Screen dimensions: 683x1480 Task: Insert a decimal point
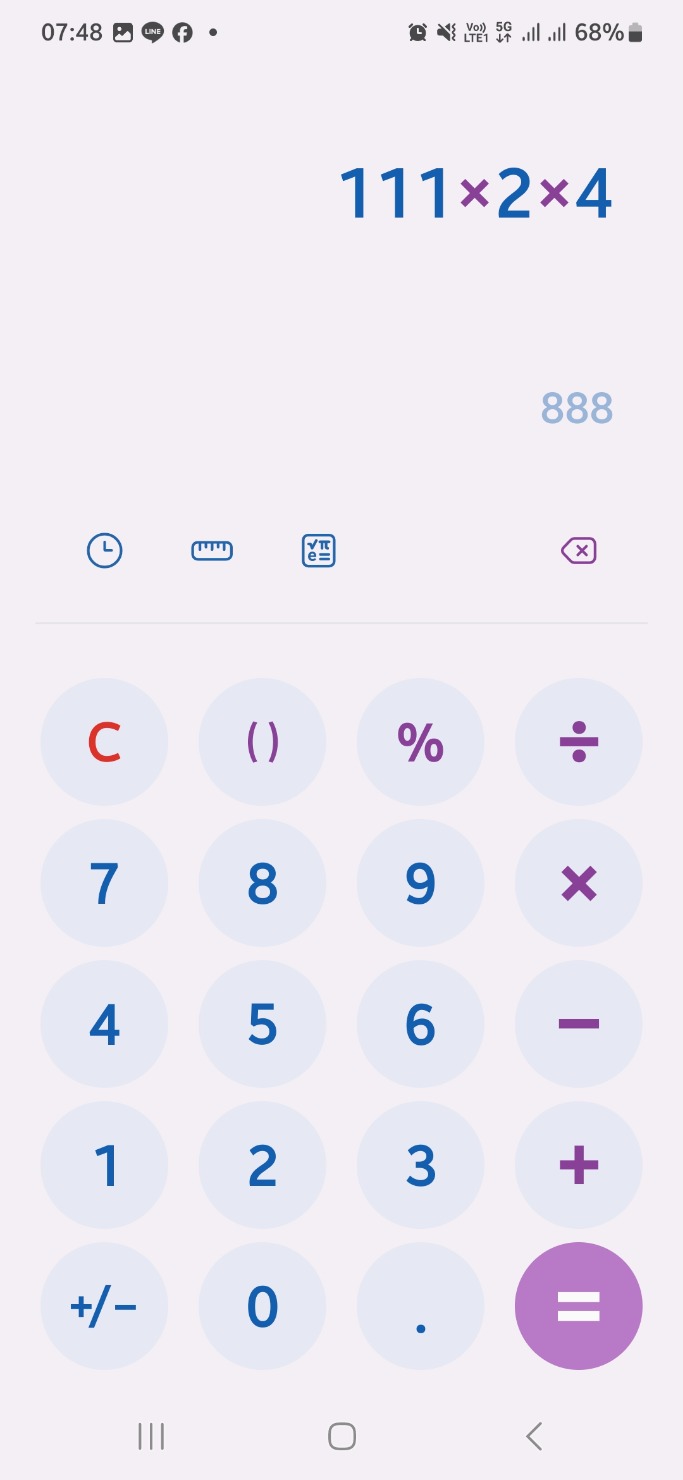[420, 1306]
